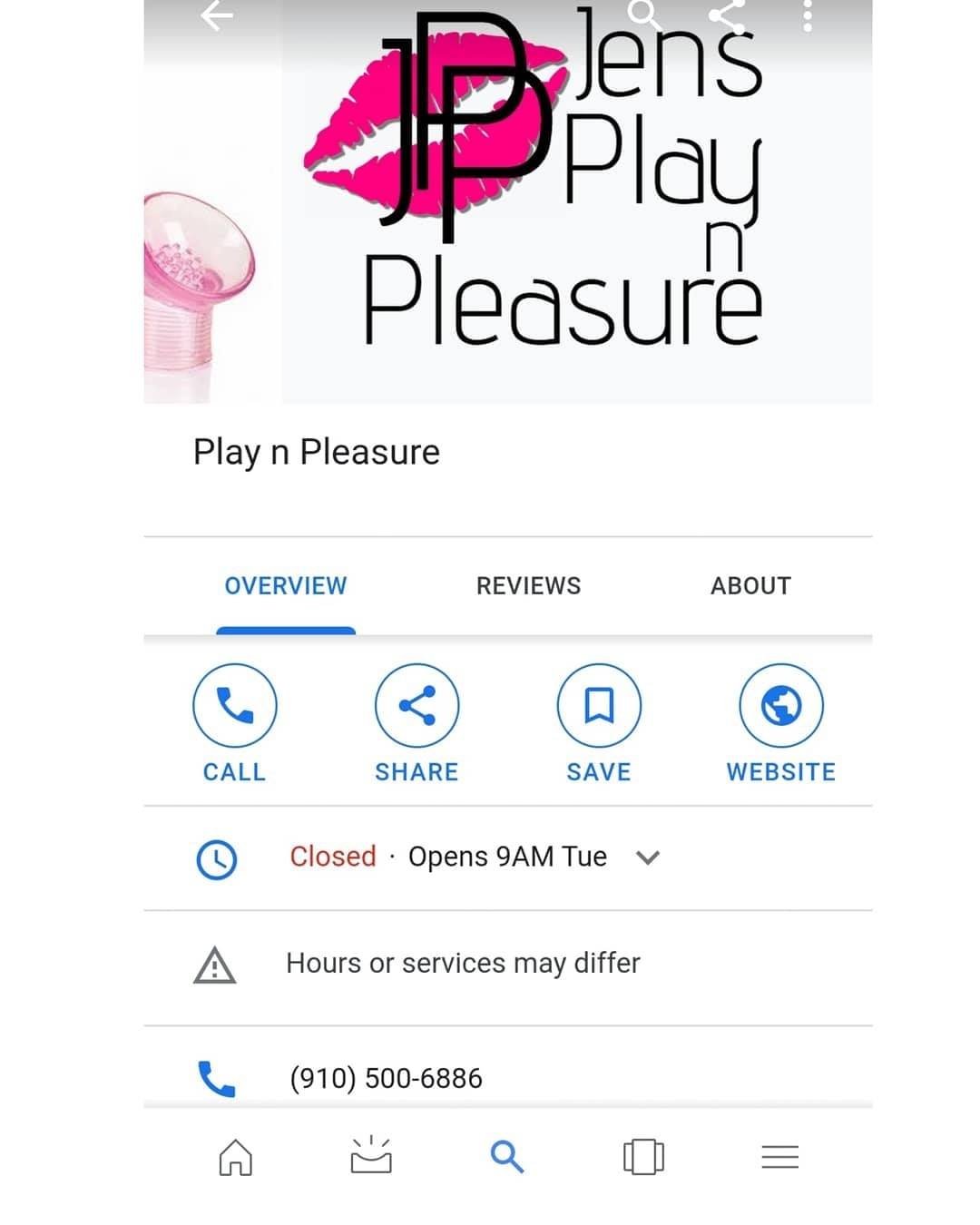This screenshot has width=980, height=1225.
Task: Expand the opening hours row
Action: (508, 857)
